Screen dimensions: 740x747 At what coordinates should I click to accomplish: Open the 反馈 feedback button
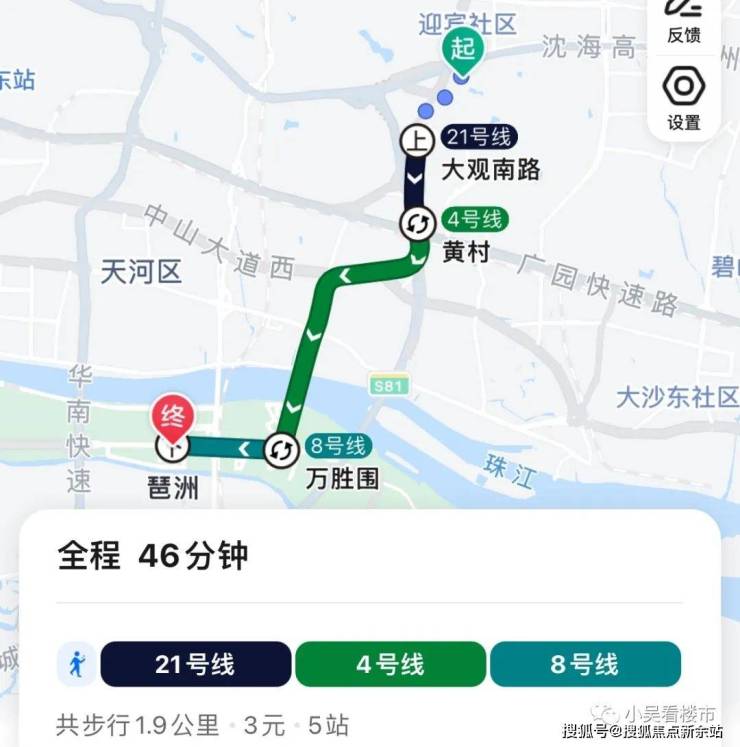coord(684,20)
